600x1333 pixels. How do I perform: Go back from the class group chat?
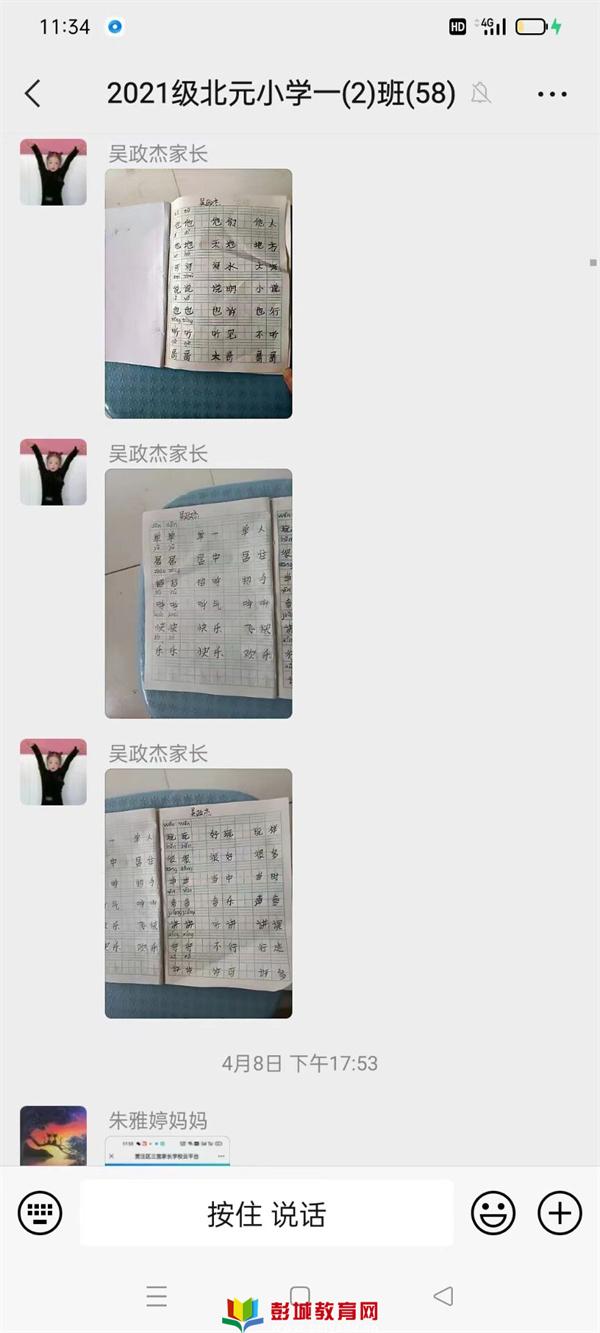(x=33, y=94)
